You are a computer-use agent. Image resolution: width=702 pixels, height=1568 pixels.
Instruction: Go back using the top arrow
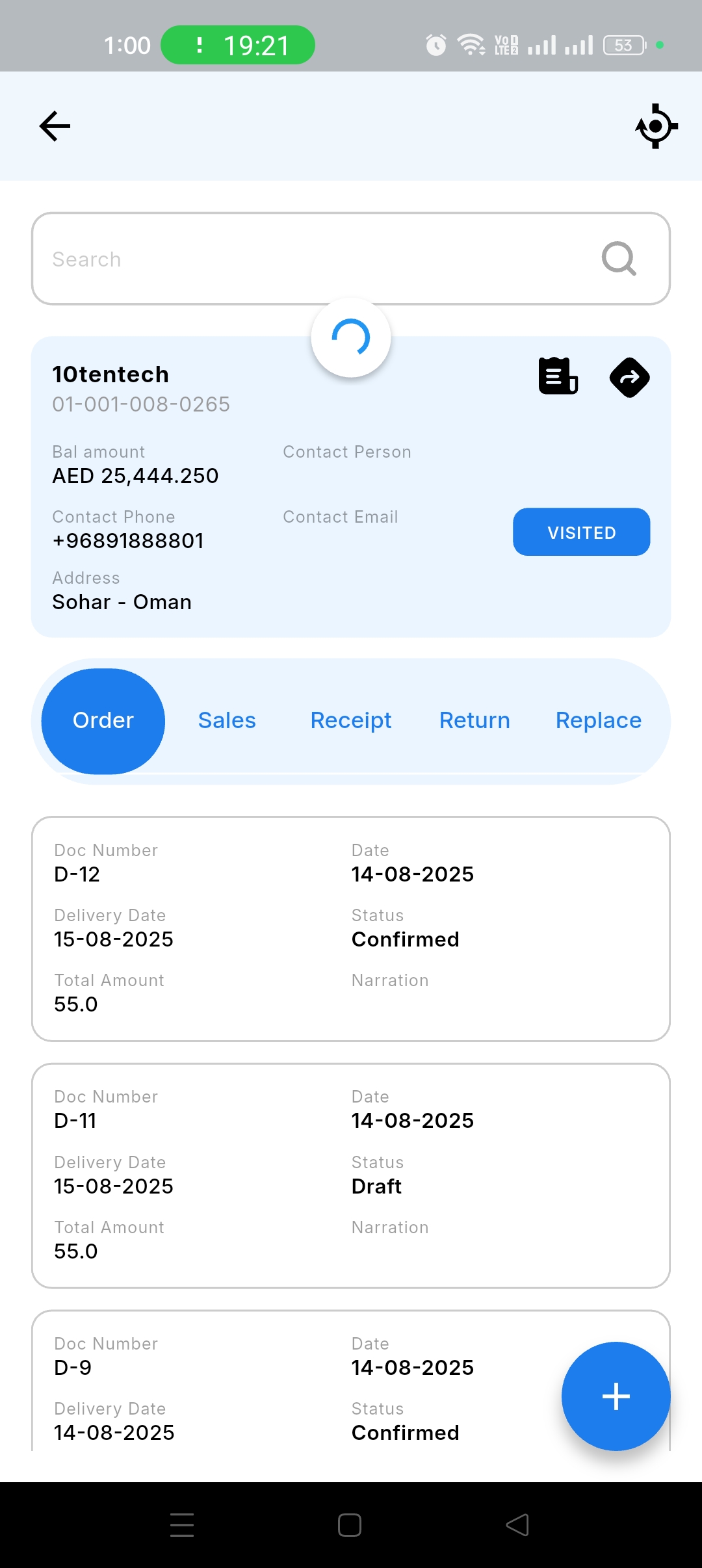(x=55, y=126)
